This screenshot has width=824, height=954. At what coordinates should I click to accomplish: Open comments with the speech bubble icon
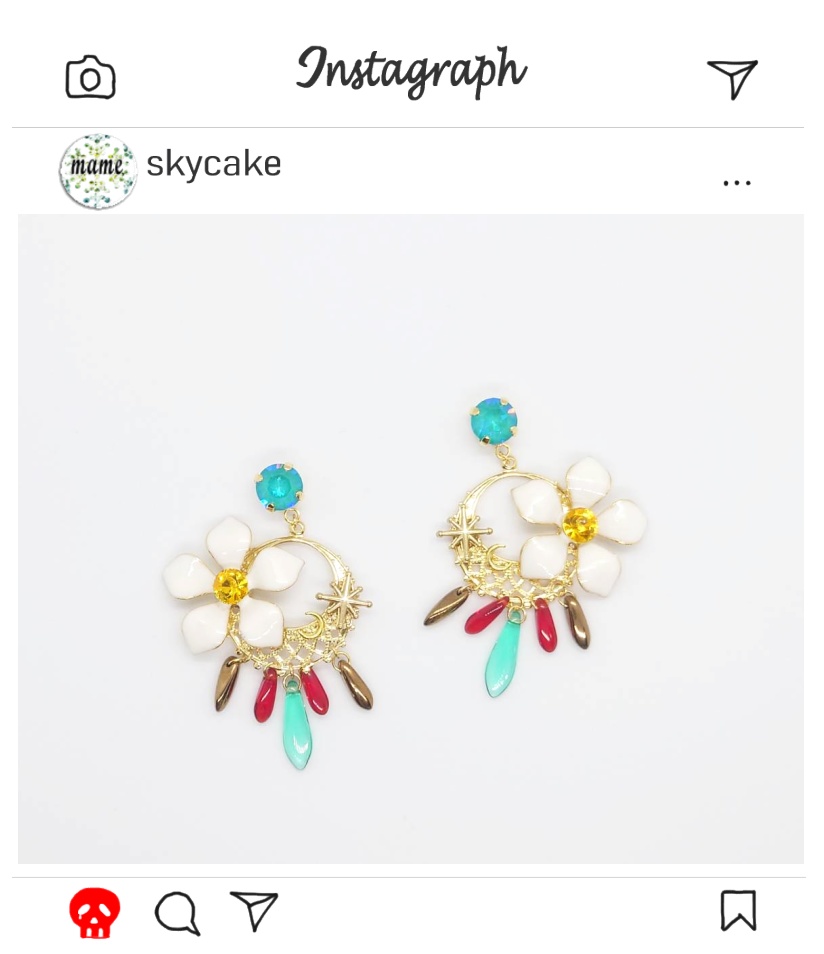177,913
